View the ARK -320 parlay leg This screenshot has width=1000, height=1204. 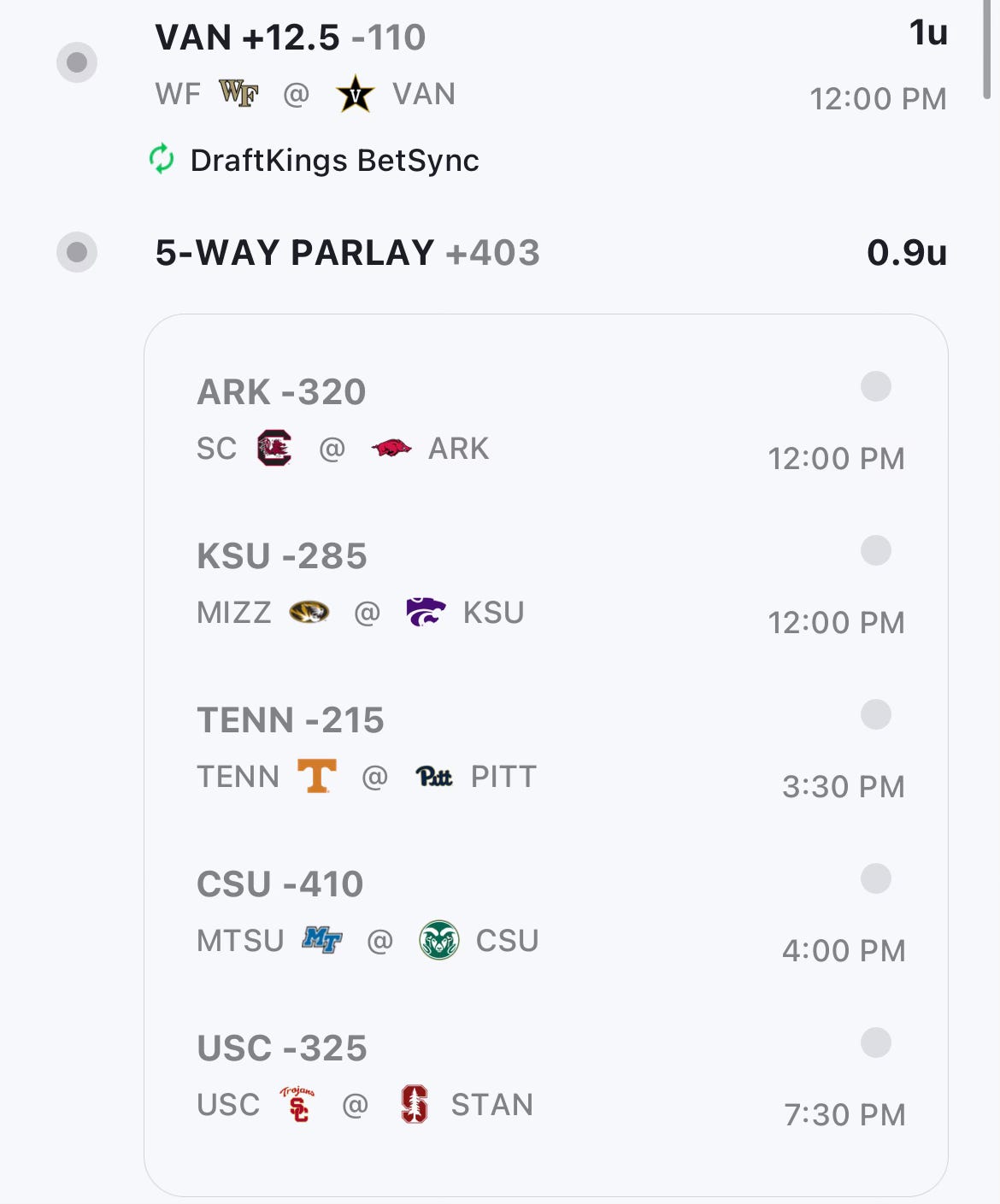pyautogui.click(x=281, y=393)
